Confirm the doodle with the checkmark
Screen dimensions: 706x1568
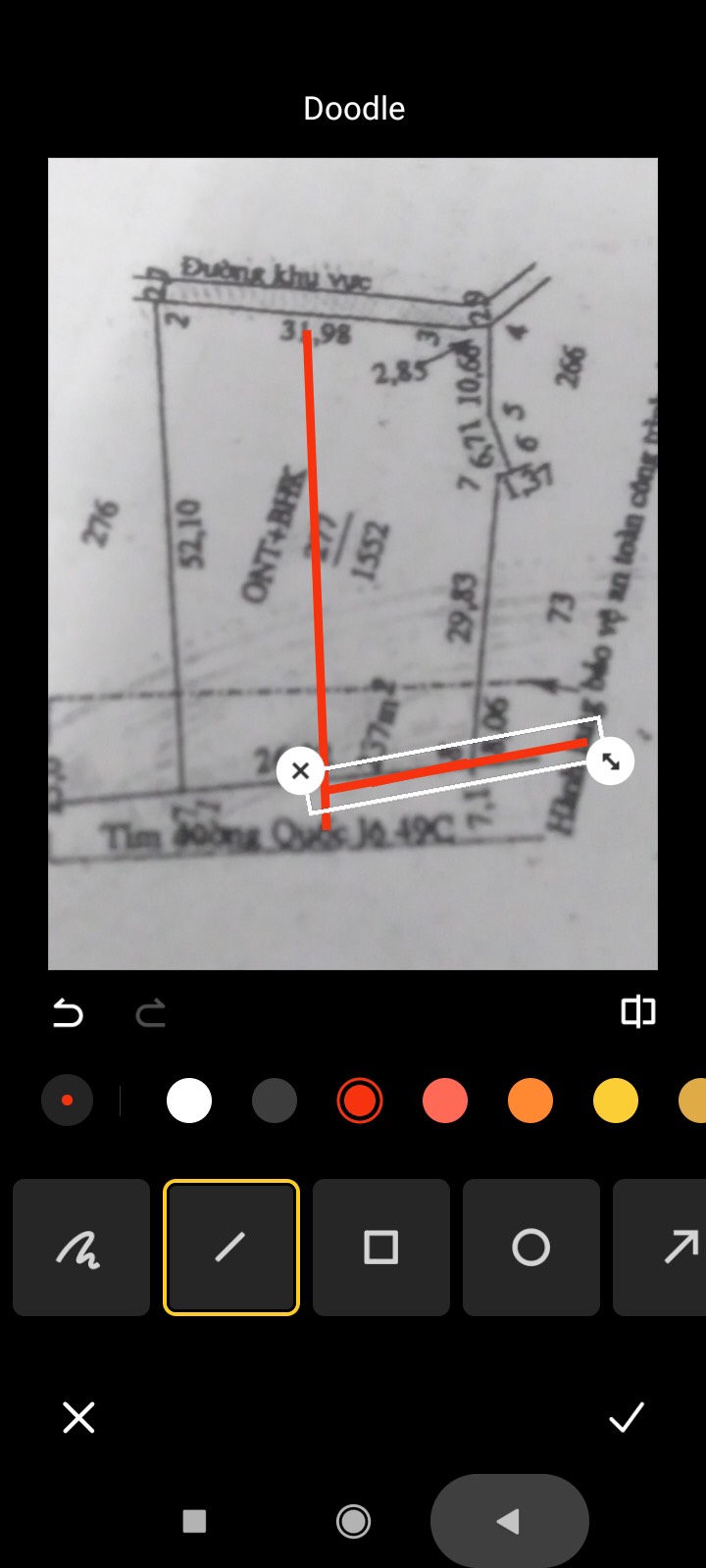(627, 1417)
